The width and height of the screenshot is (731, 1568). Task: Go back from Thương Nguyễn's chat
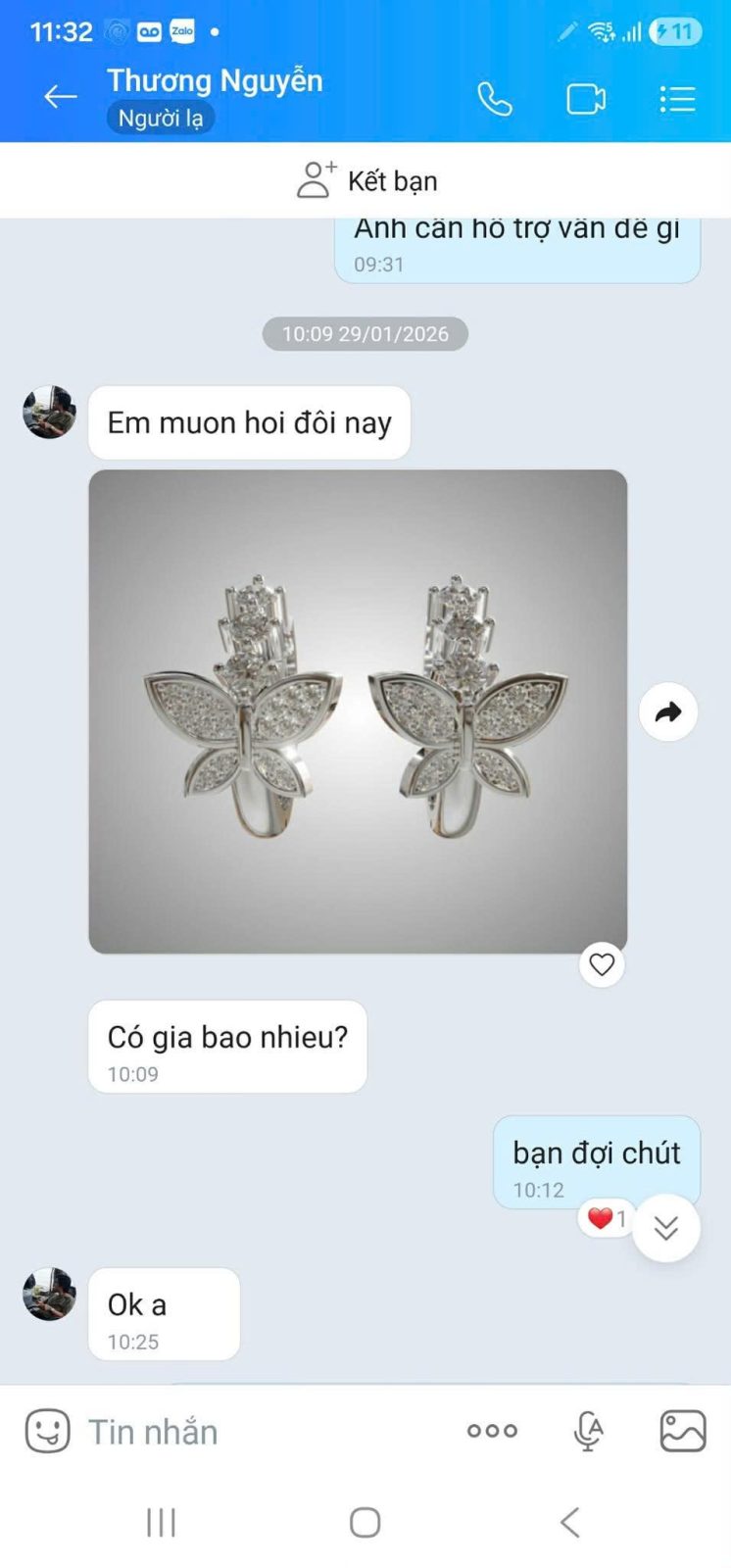click(x=60, y=96)
